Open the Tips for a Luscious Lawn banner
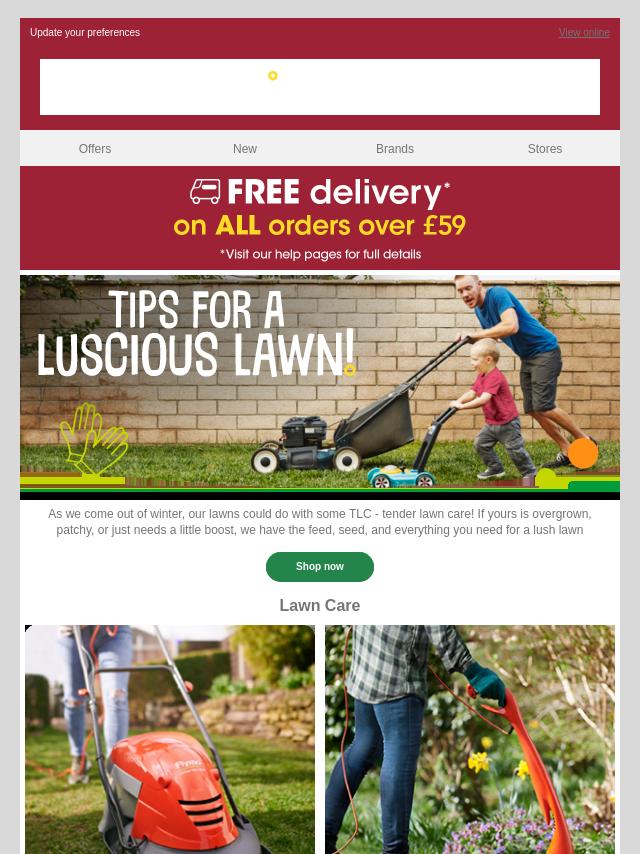The height and width of the screenshot is (854, 640). pos(320,386)
